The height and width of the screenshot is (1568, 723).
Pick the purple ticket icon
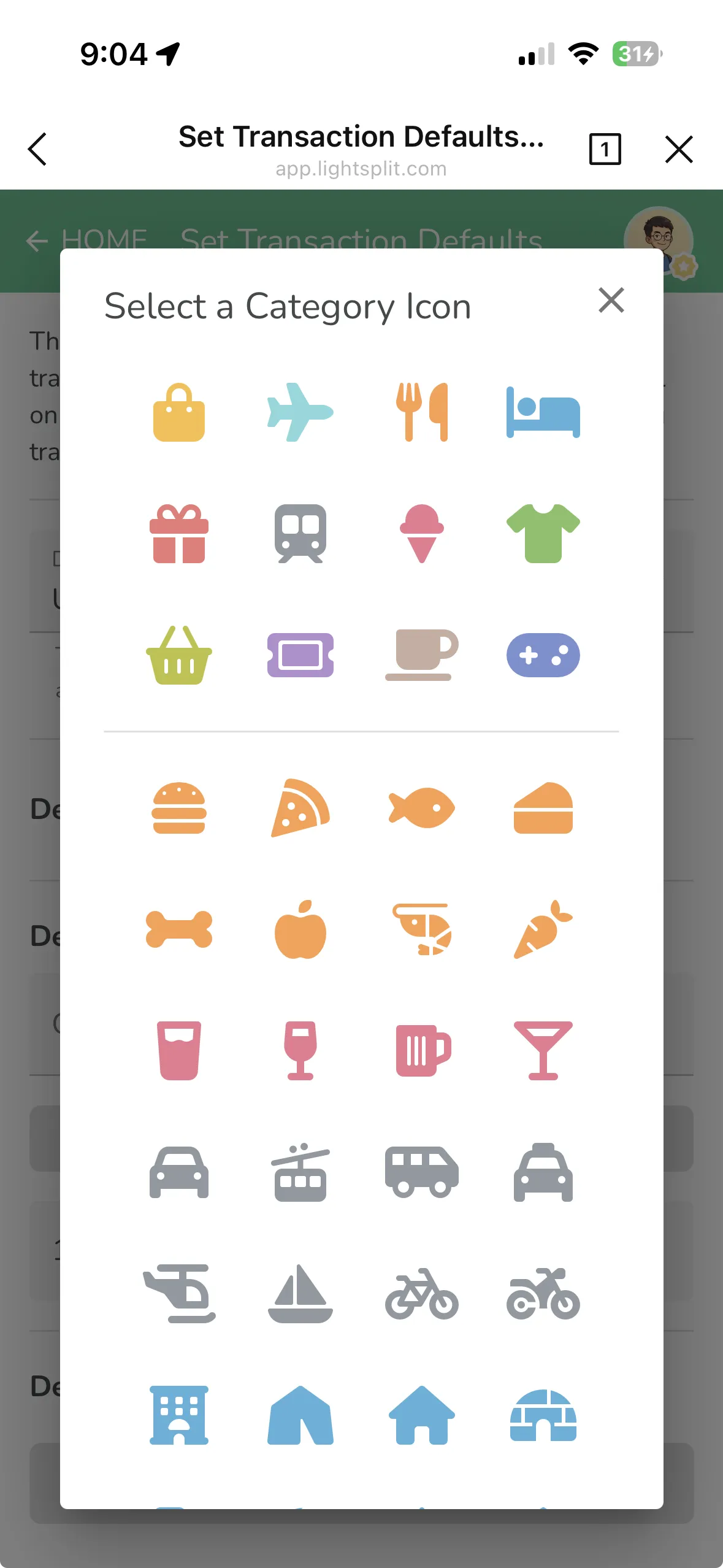300,655
